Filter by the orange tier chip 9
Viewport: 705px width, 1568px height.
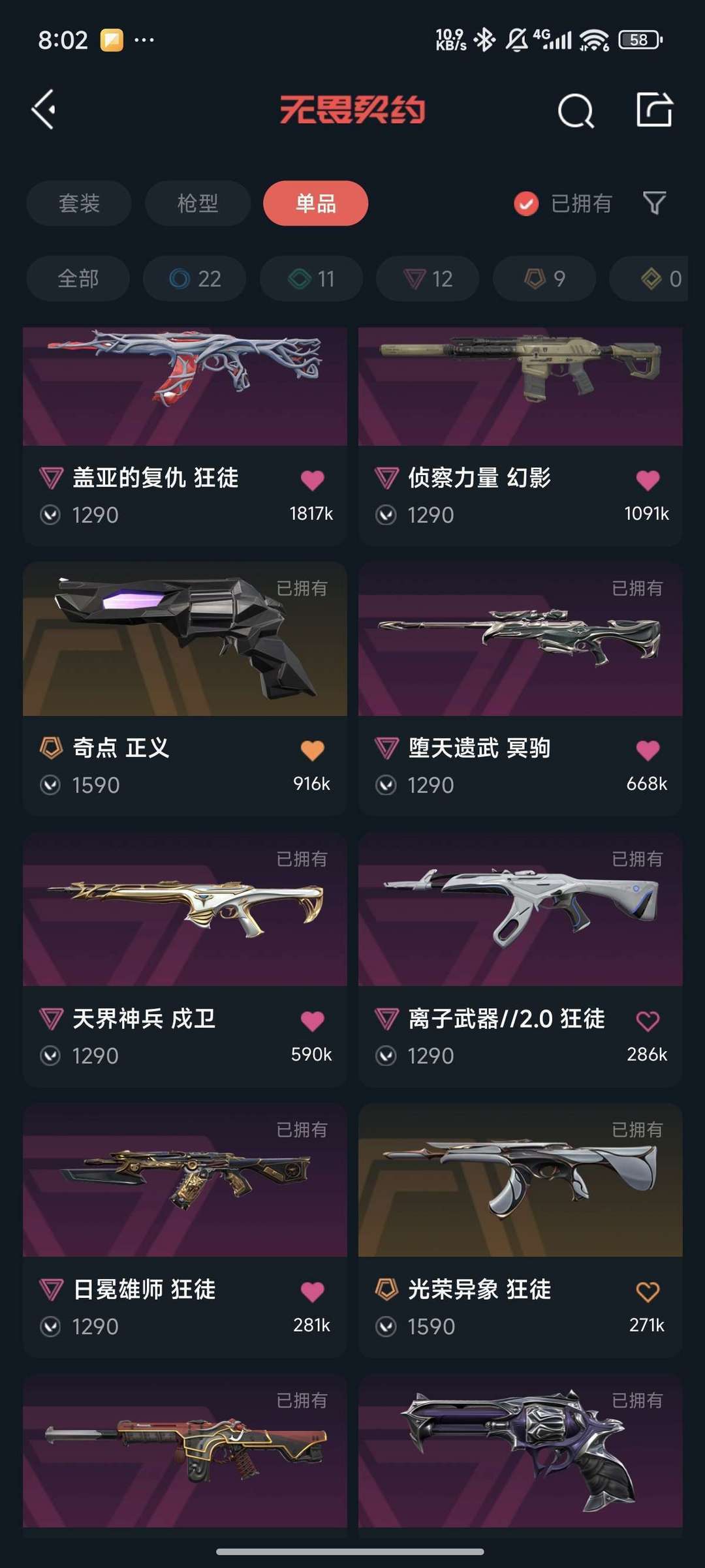point(544,279)
